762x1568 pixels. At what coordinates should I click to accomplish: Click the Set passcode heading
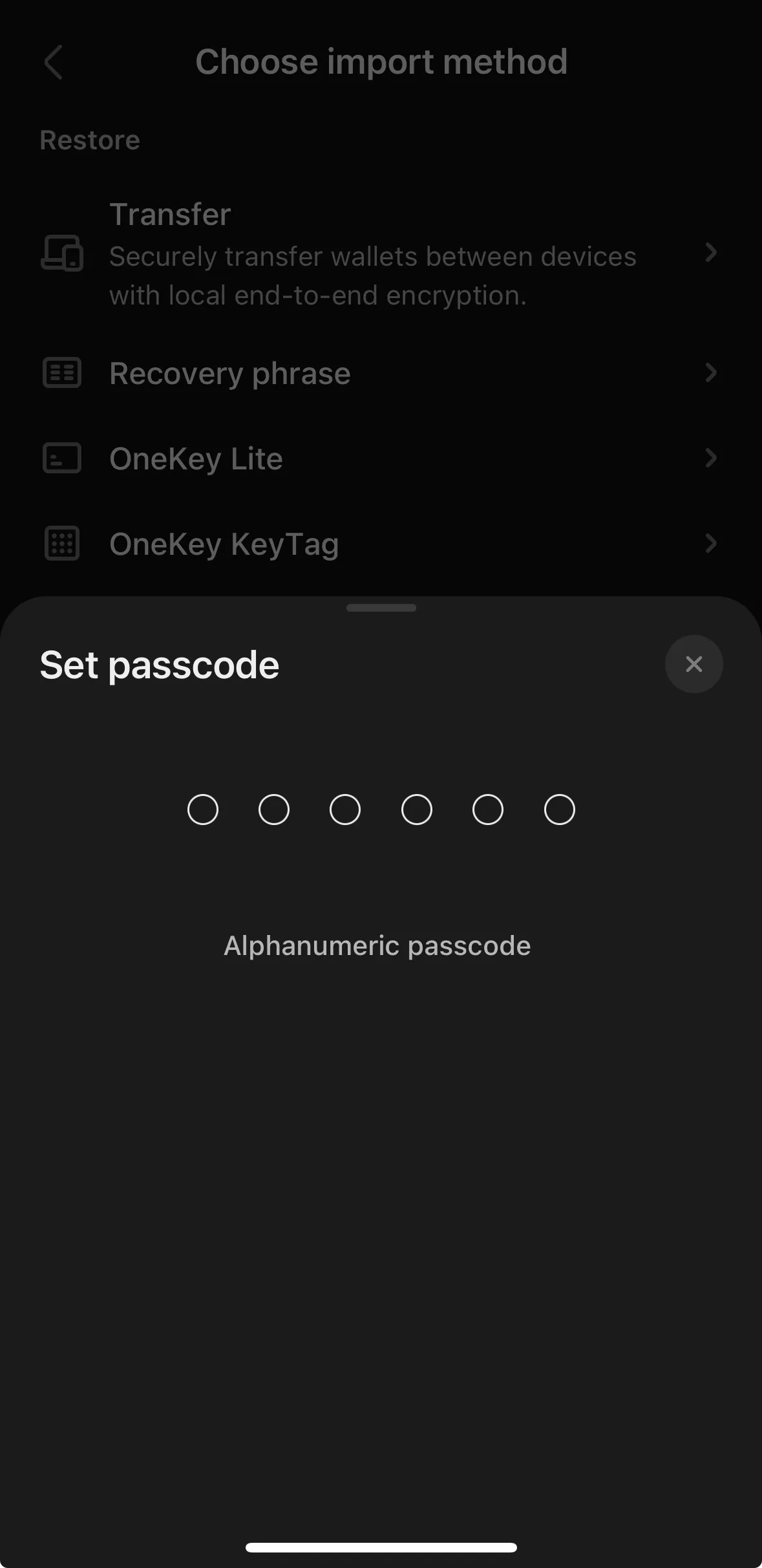click(x=159, y=663)
